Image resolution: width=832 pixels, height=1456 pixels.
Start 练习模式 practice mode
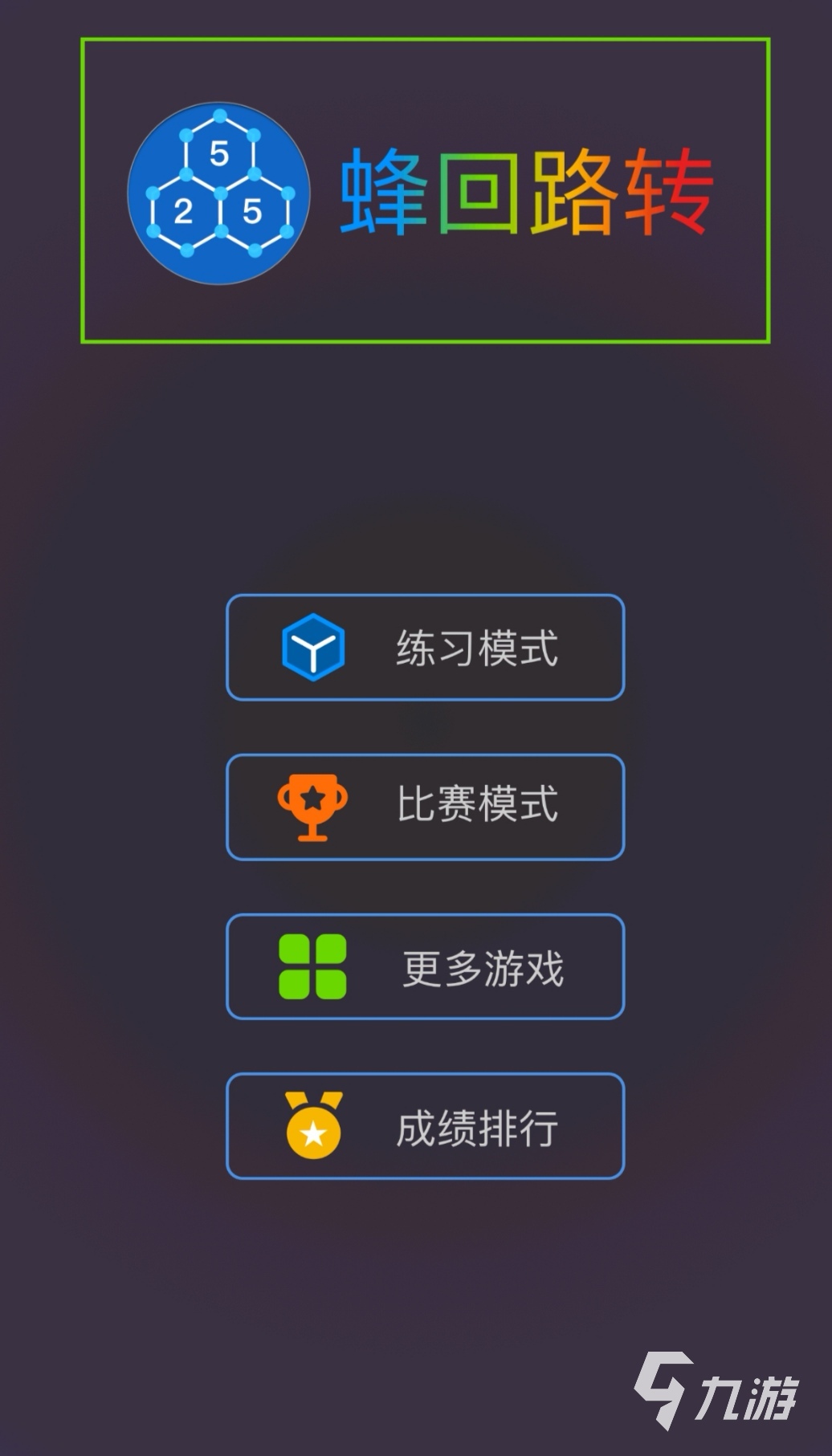(x=425, y=648)
